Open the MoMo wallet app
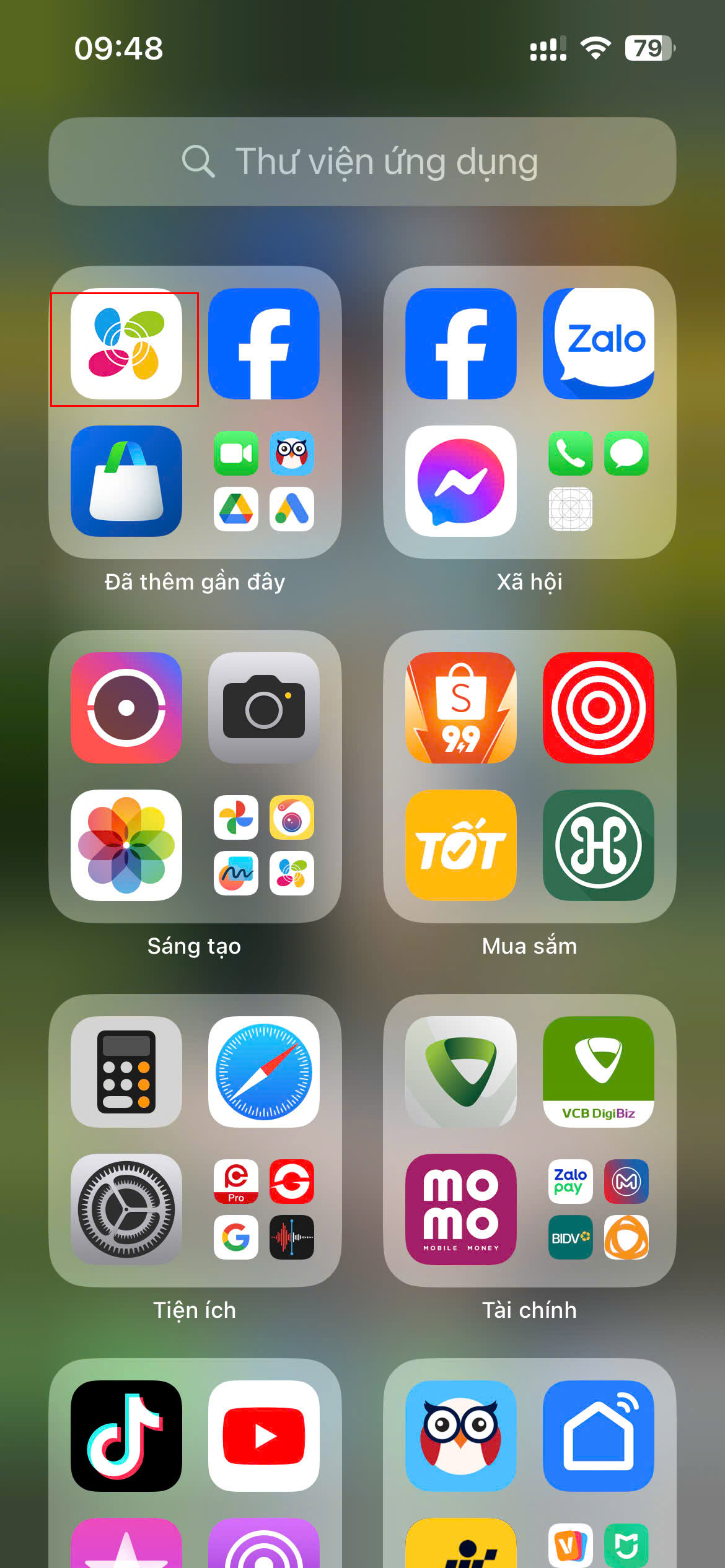 click(x=460, y=1209)
